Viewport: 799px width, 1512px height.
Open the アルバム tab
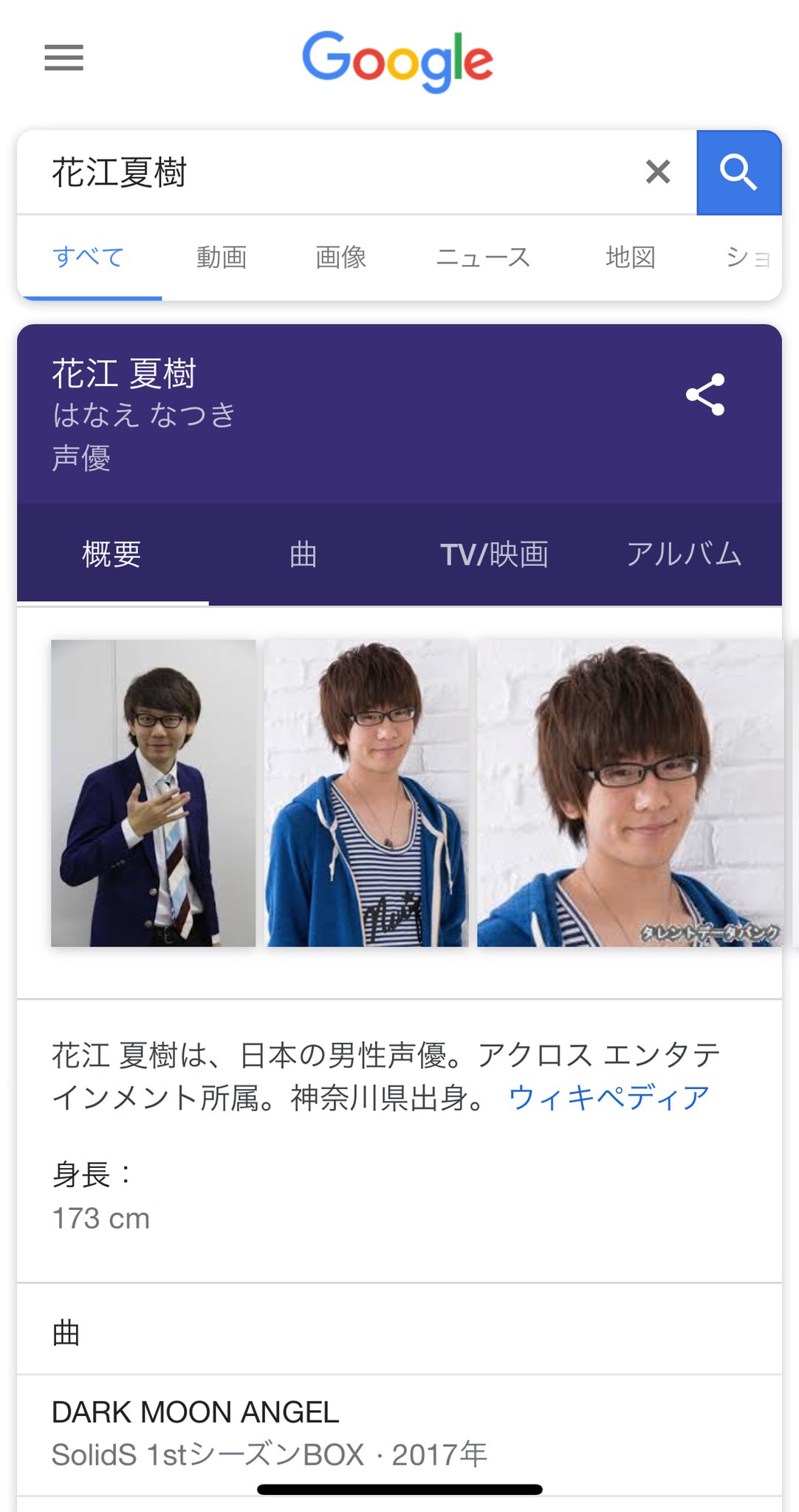[x=684, y=554]
